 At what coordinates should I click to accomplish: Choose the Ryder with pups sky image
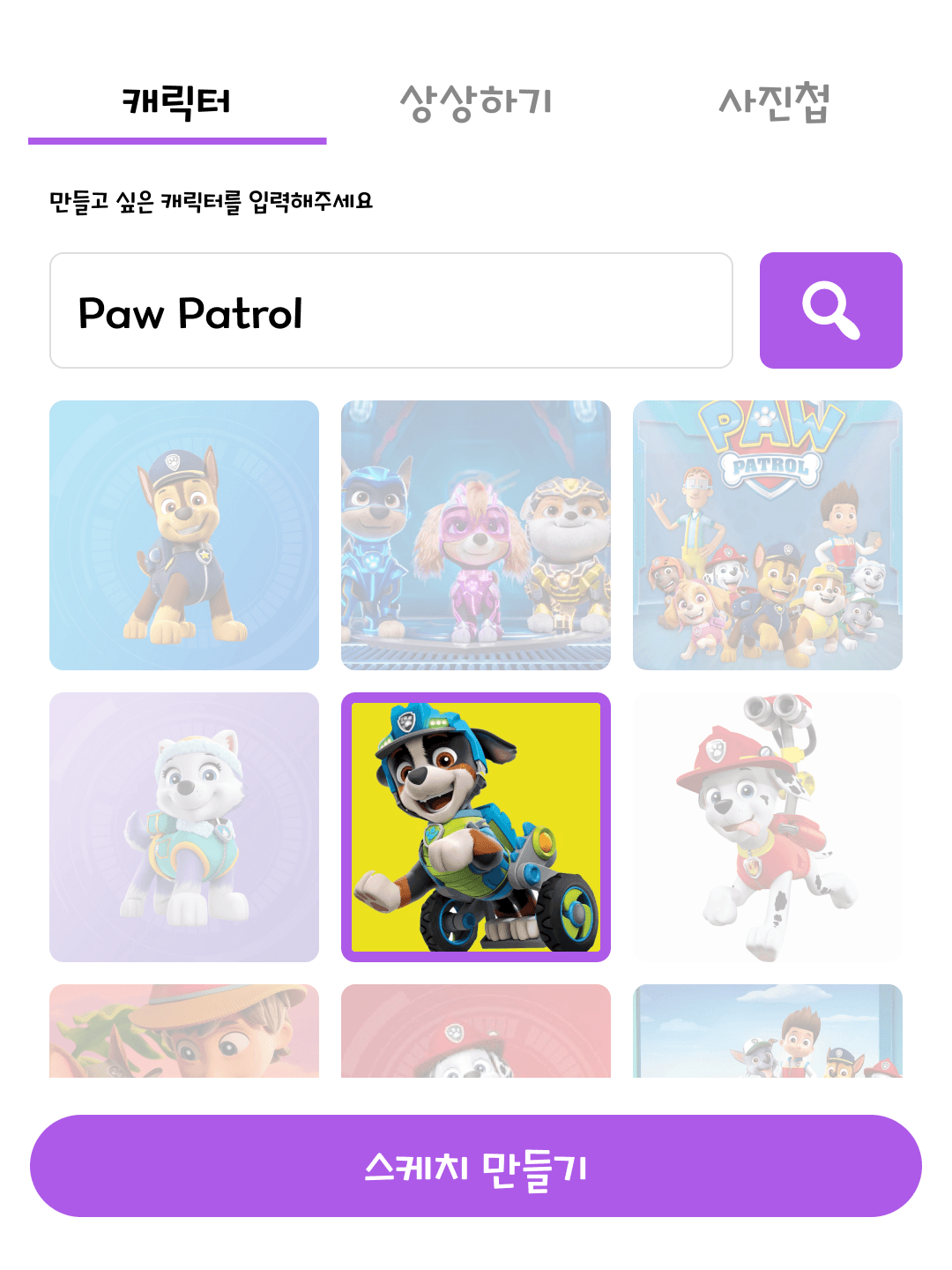click(768, 1032)
